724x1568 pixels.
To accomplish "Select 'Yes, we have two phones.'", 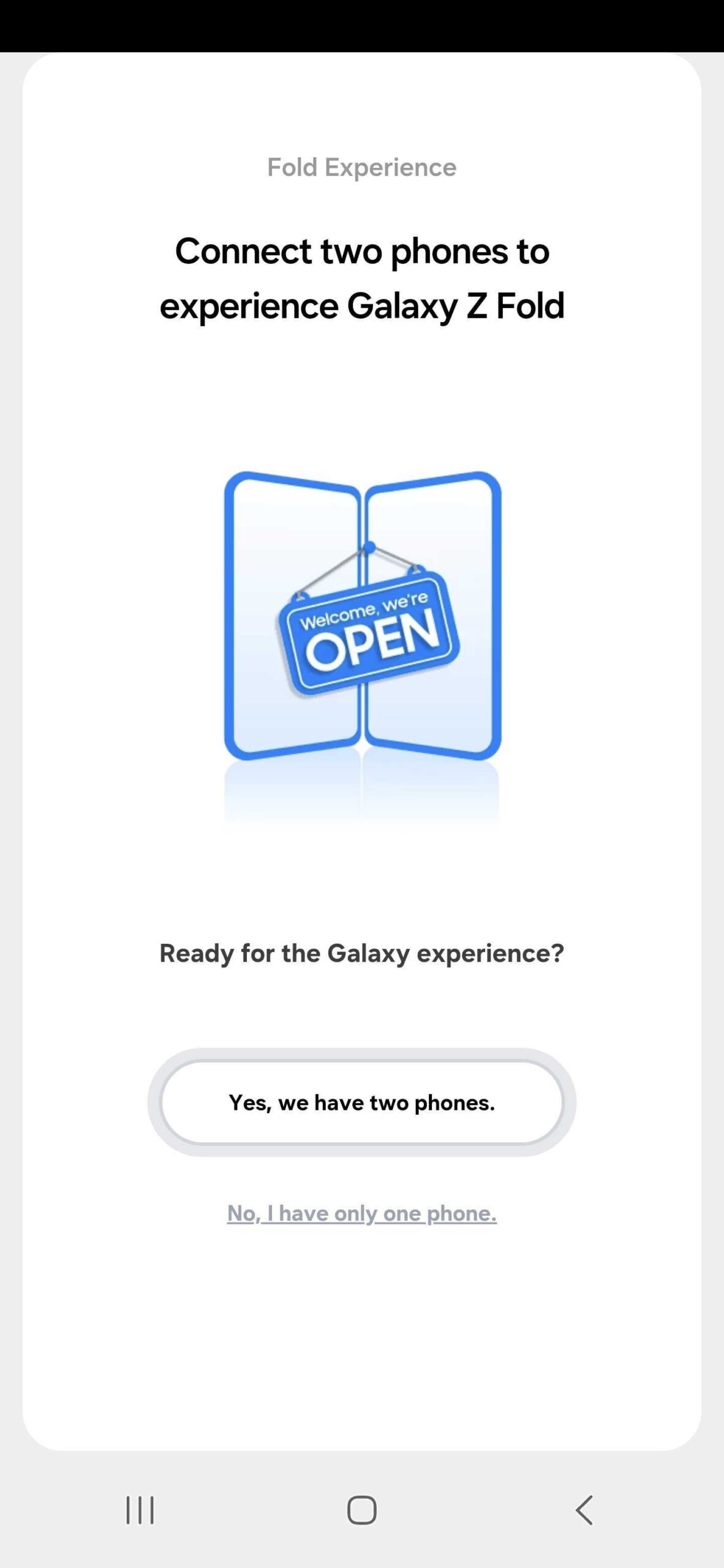I will (x=361, y=1102).
